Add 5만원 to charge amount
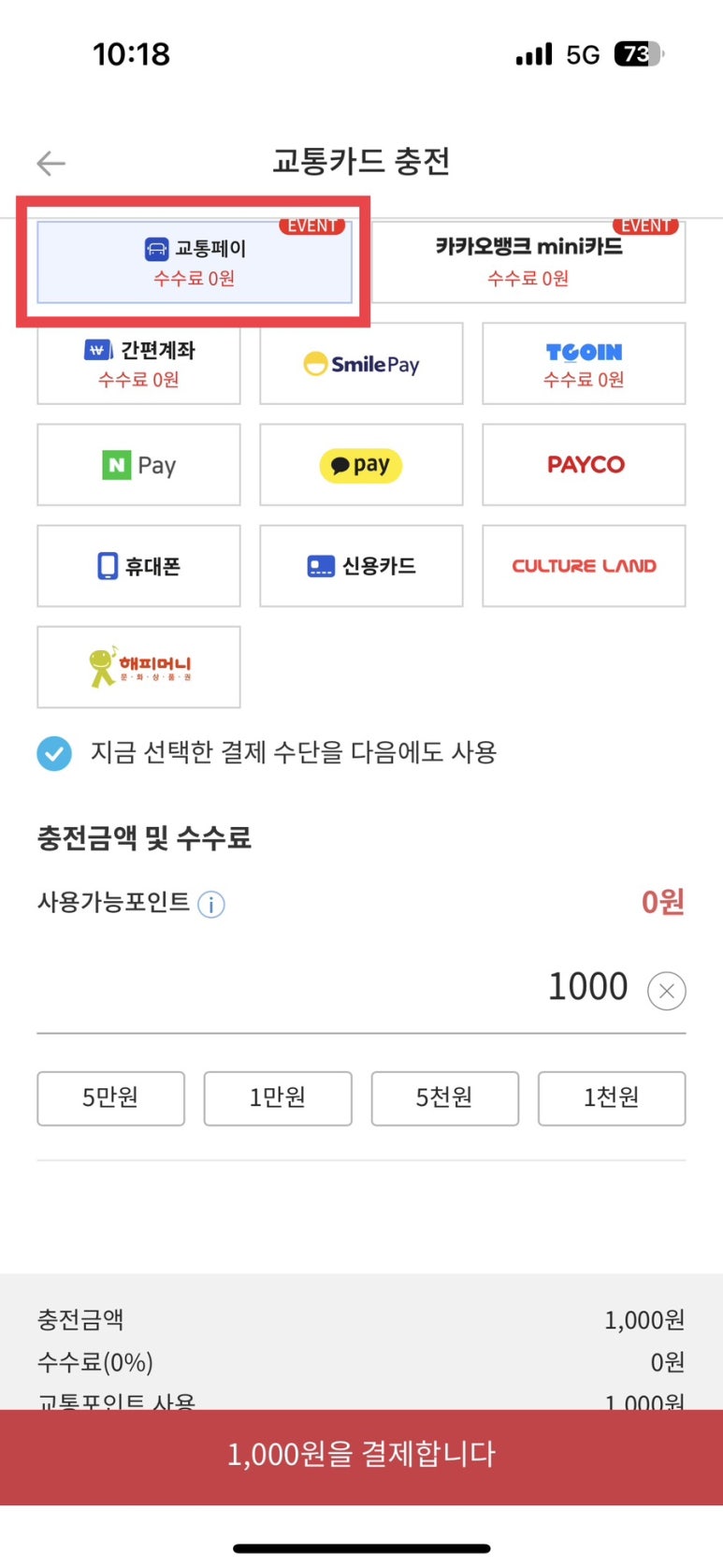The image size is (723, 1568). [110, 1098]
